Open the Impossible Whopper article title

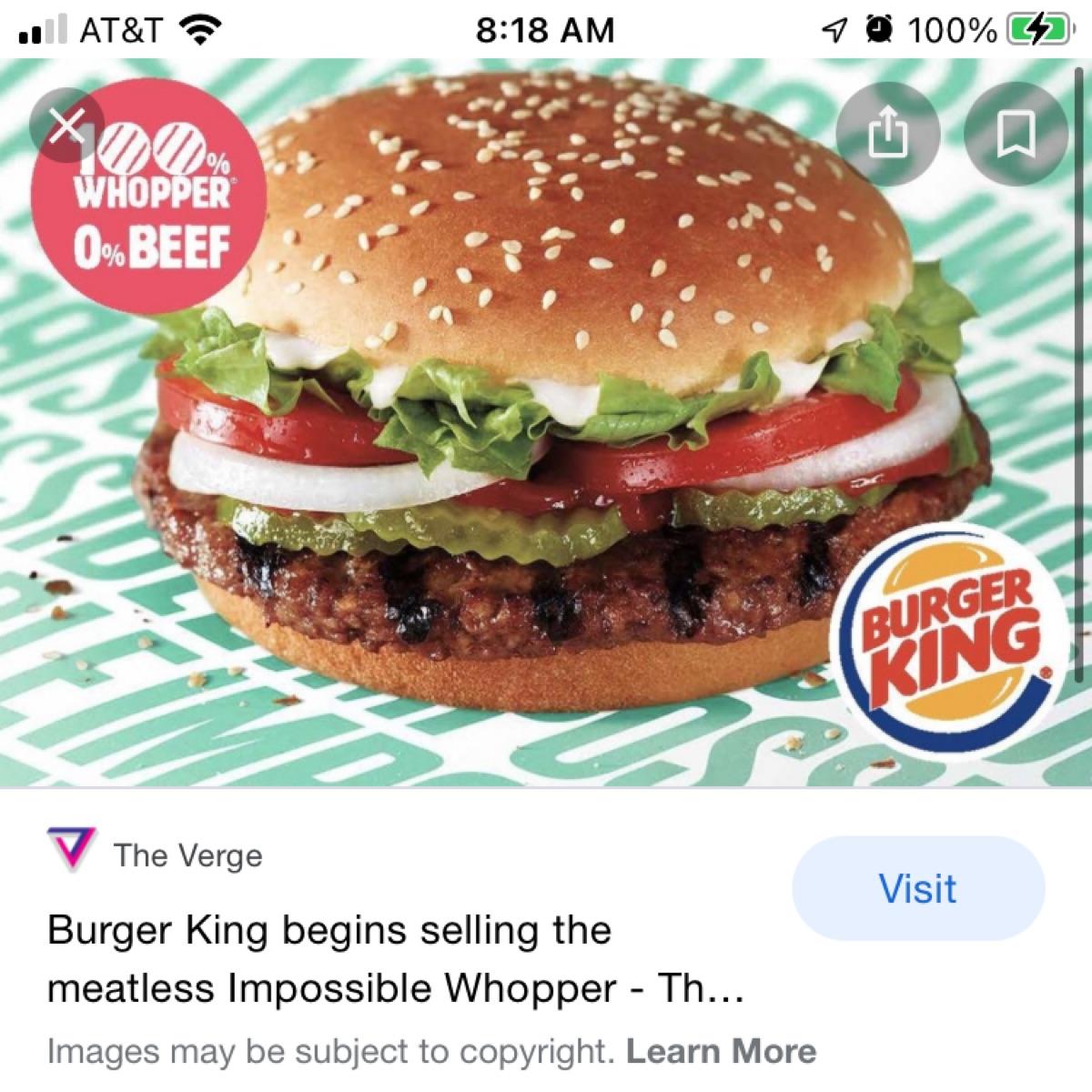(396, 959)
